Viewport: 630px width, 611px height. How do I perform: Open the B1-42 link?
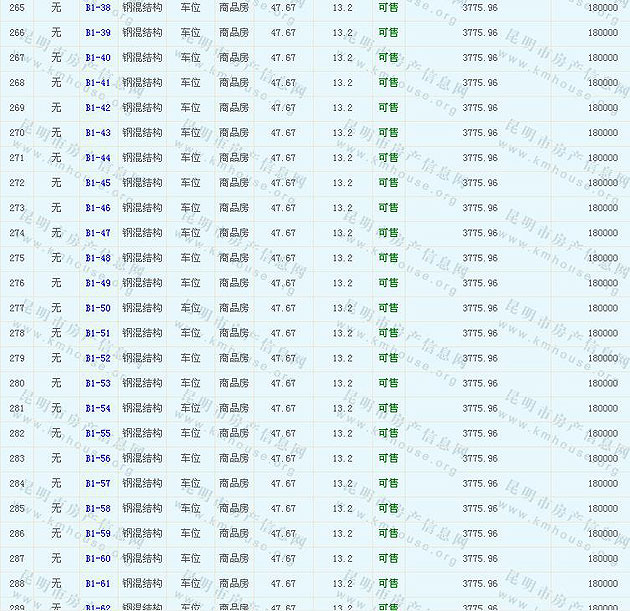pos(98,108)
